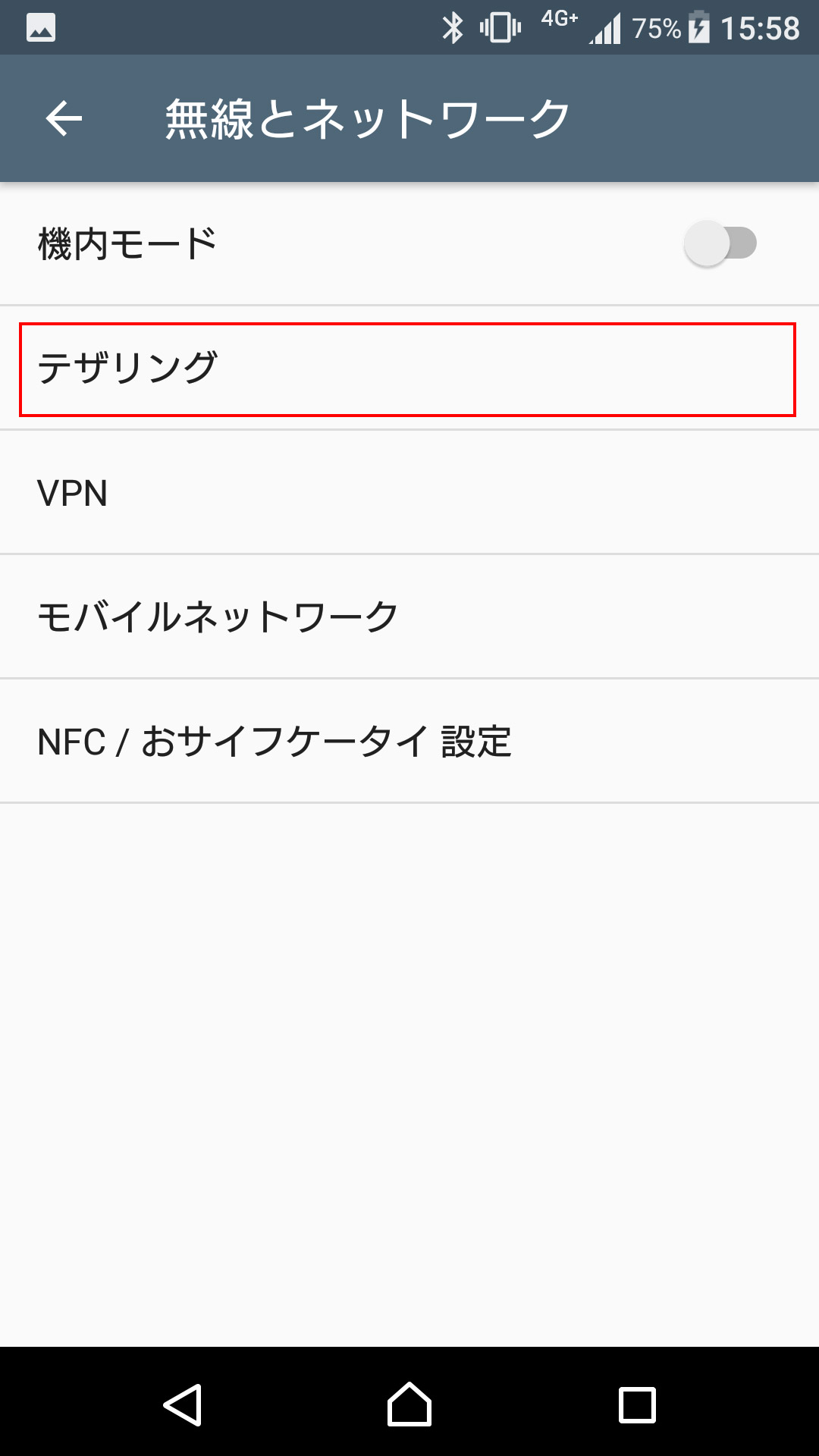819x1456 pixels.
Task: Tap the system home button
Action: pyautogui.click(x=409, y=1404)
